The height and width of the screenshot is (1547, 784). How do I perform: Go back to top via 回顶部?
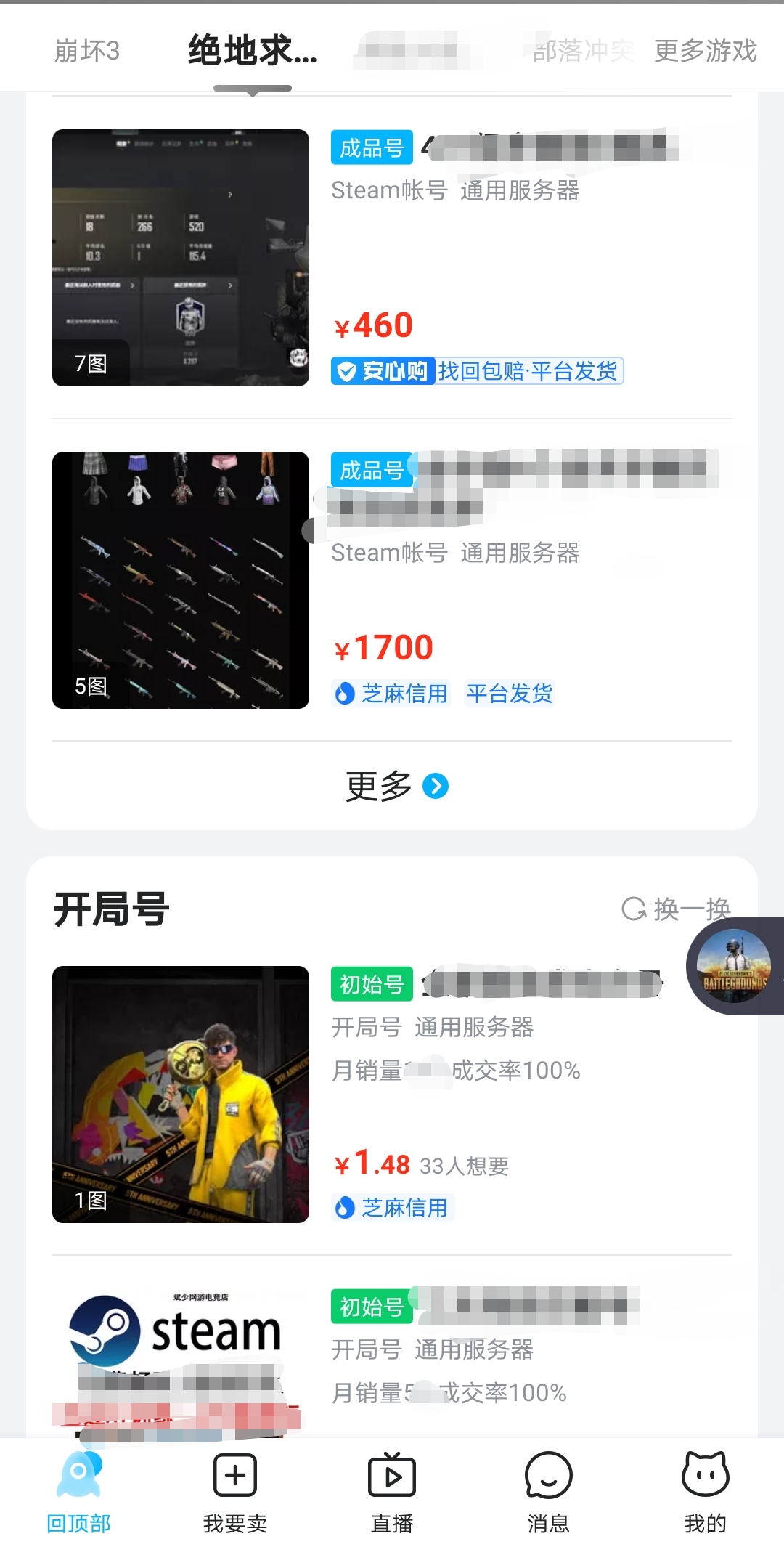pyautogui.click(x=78, y=1491)
